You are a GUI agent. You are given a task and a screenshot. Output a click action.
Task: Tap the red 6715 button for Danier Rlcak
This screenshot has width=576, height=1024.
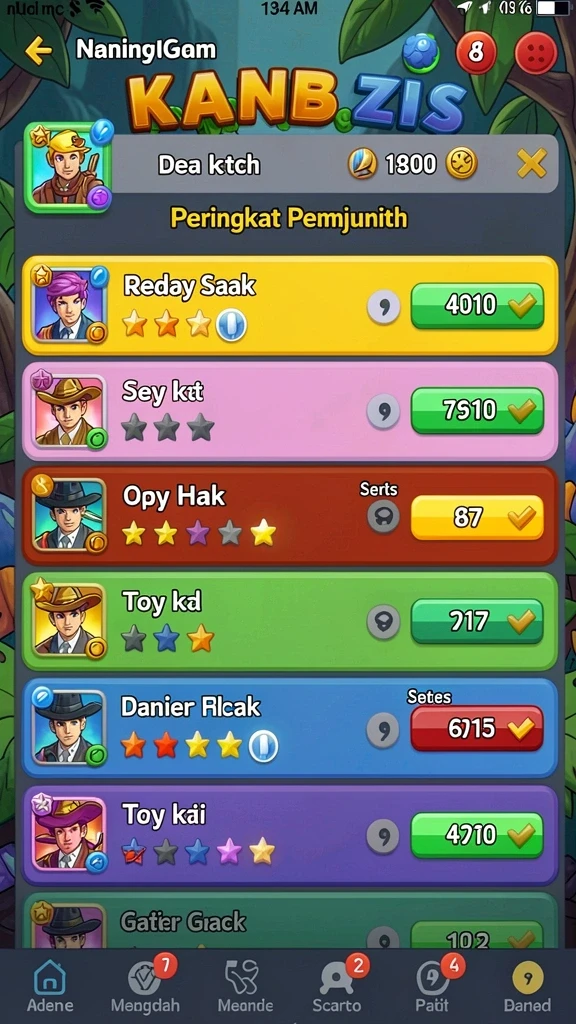(x=477, y=728)
